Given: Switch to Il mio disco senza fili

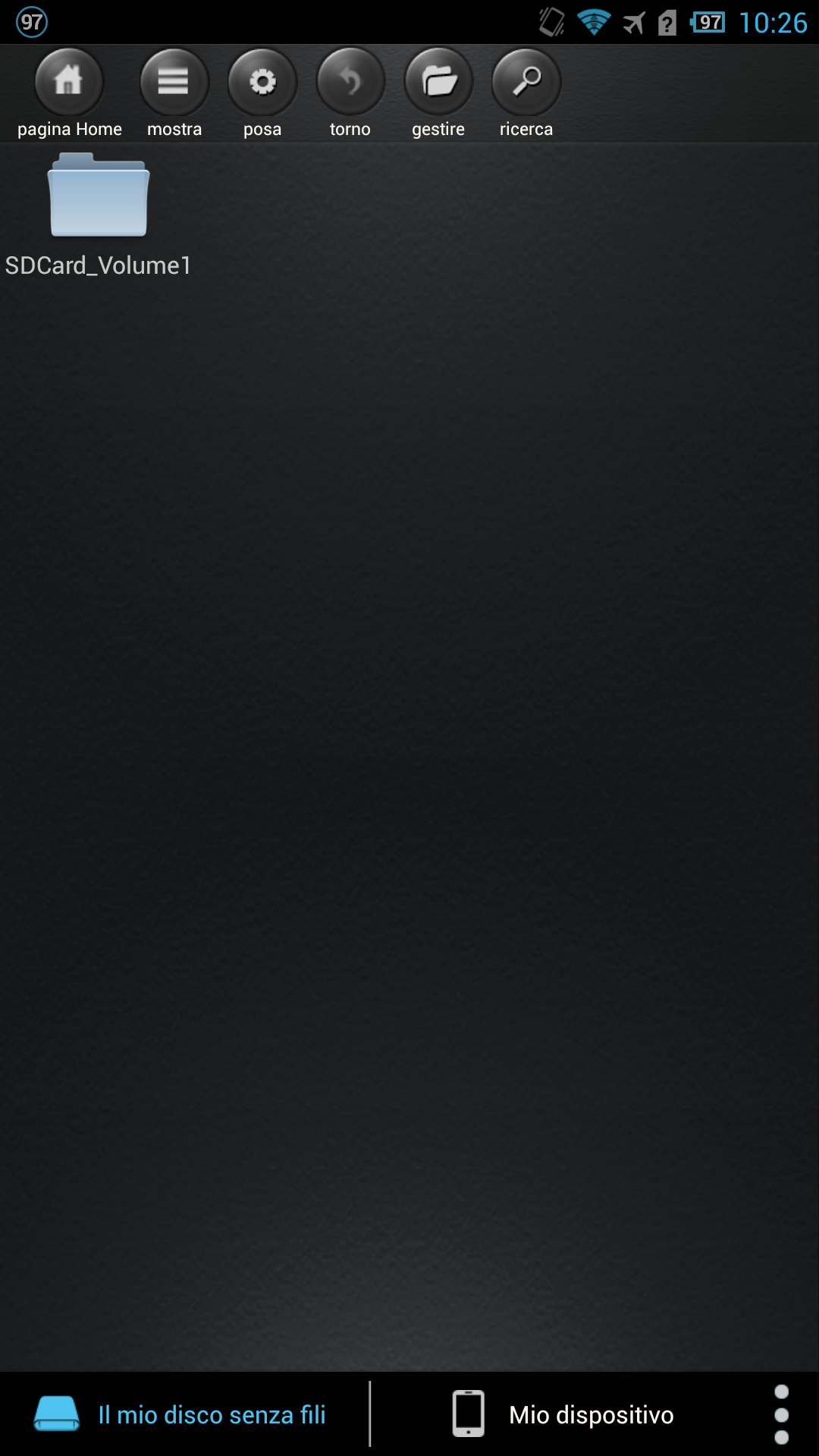Looking at the screenshot, I should (x=180, y=1414).
